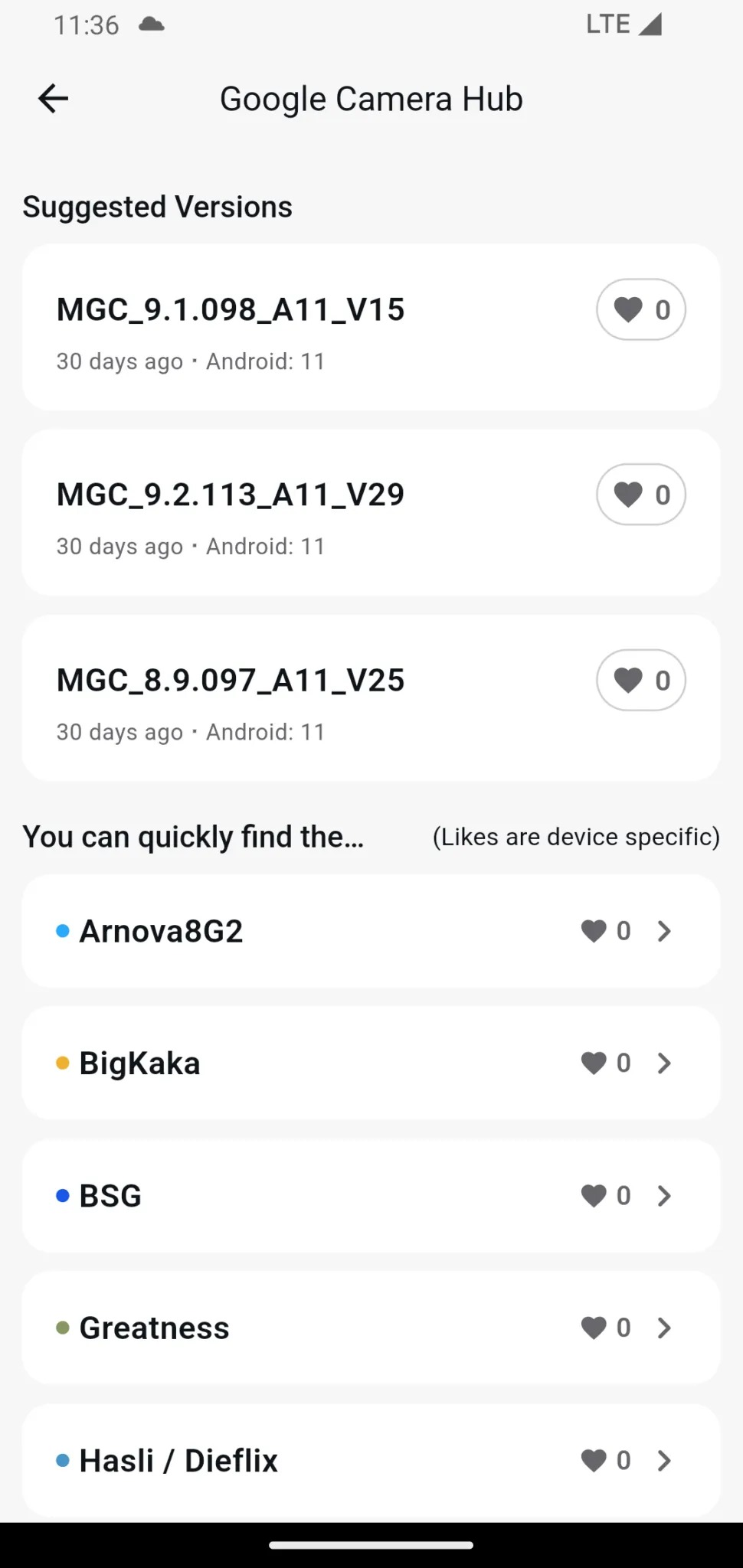Tap the heart icon next to BigKaka

(x=593, y=1063)
